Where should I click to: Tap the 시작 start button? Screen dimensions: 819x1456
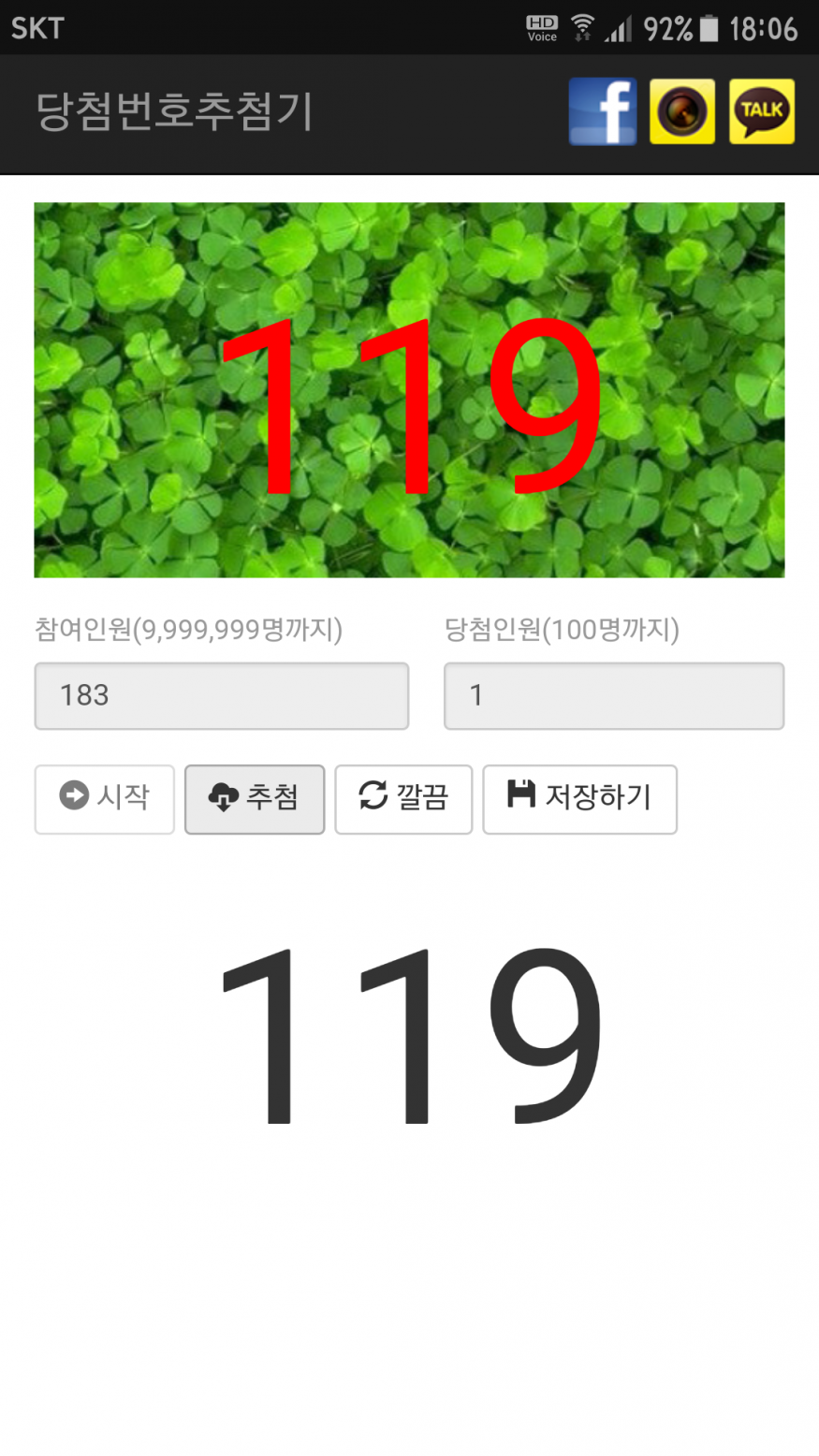pos(105,799)
